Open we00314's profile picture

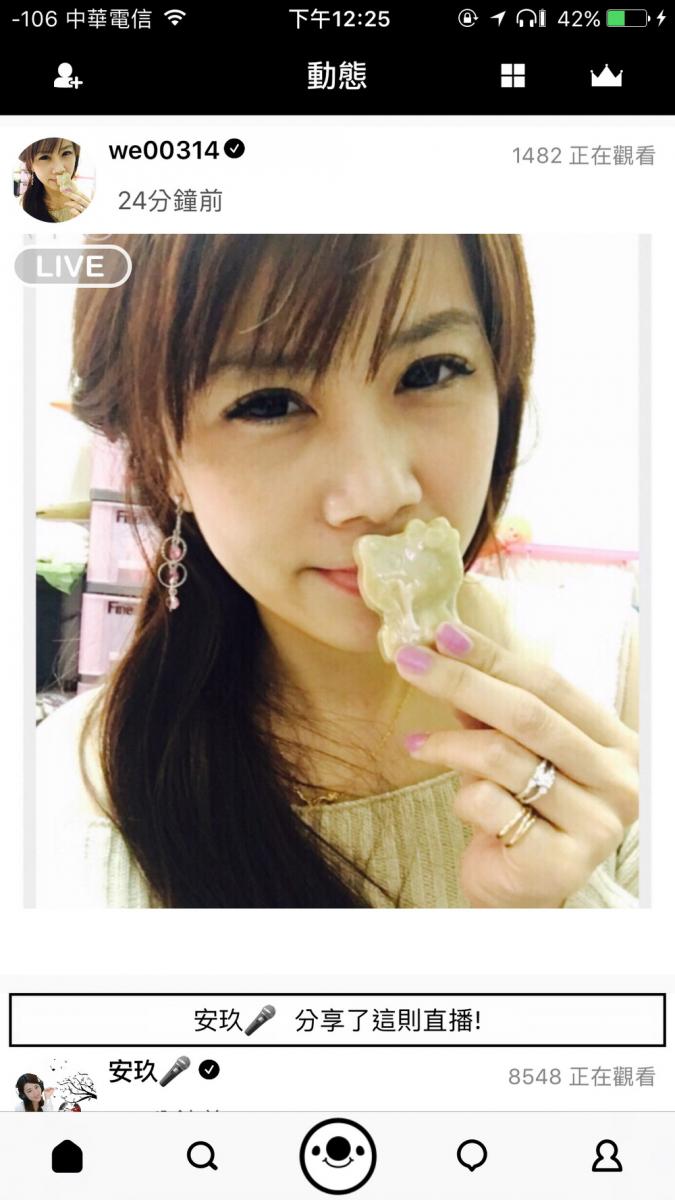[55, 180]
